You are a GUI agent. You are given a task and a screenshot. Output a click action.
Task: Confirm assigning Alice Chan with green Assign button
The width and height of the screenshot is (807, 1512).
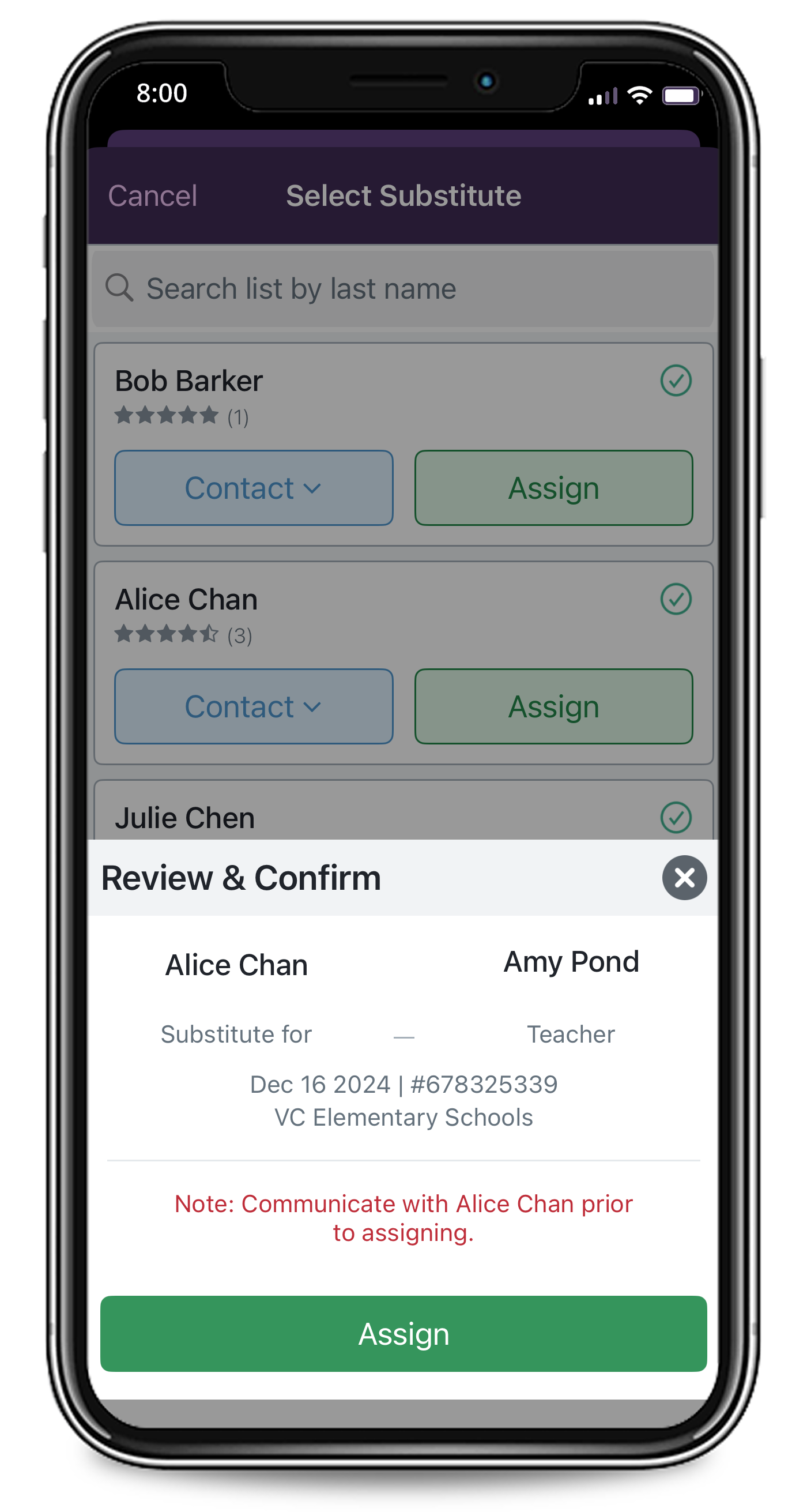pyautogui.click(x=403, y=1333)
